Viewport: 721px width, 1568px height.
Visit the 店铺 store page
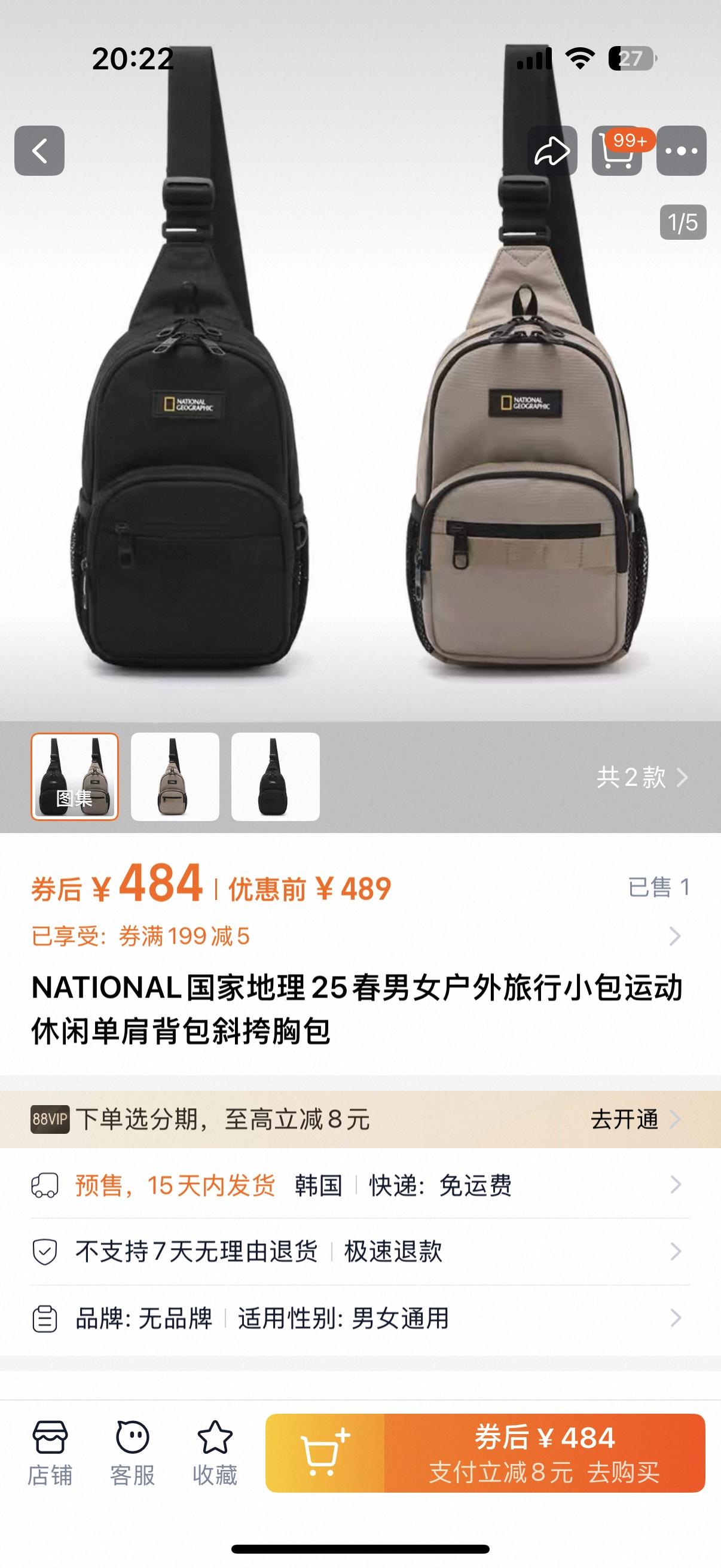(50, 1453)
